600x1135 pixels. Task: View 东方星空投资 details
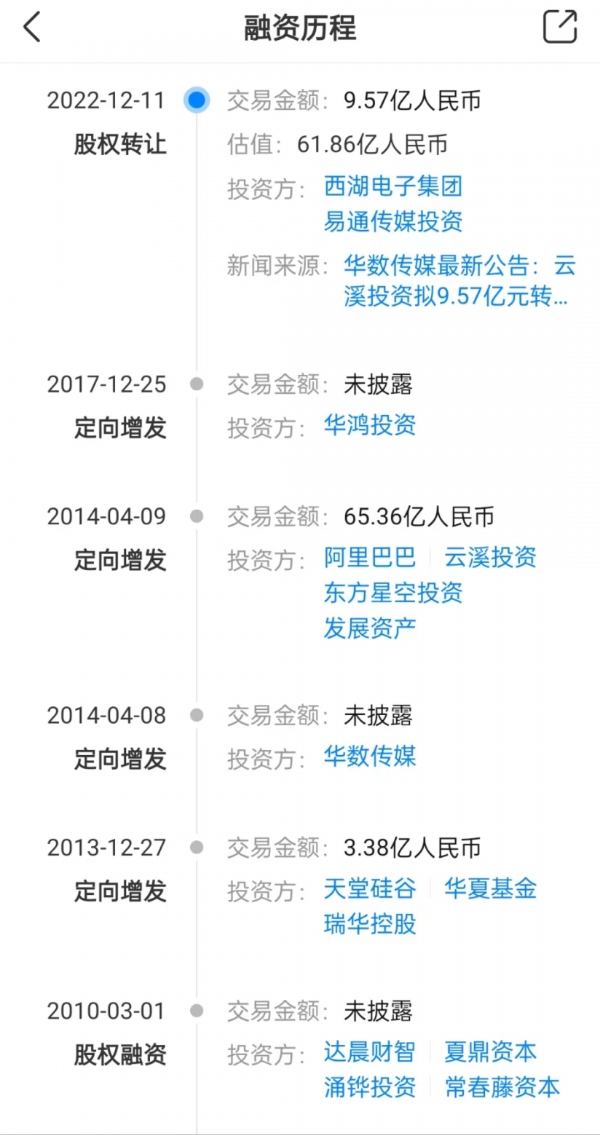coord(393,593)
